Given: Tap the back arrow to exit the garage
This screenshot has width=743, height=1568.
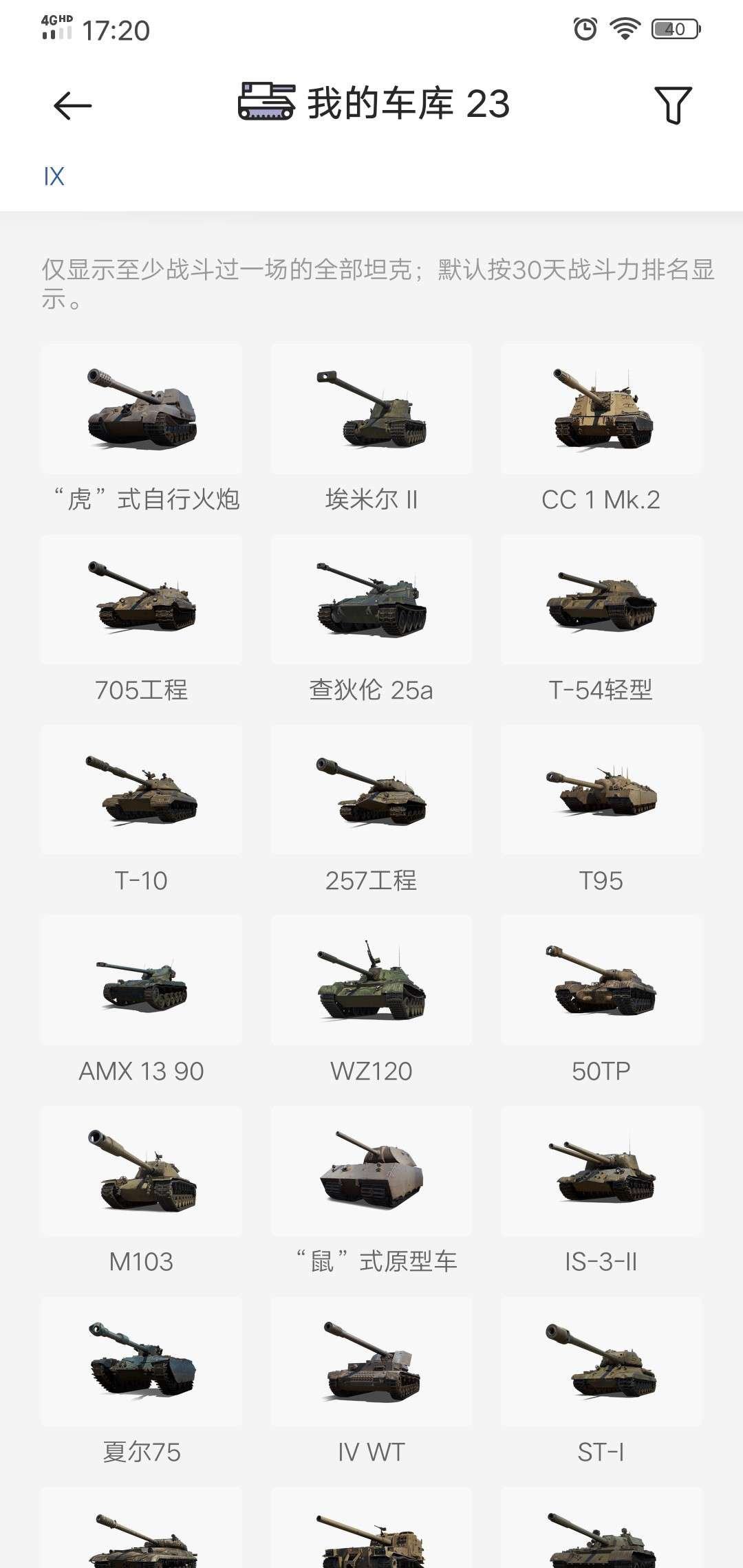Looking at the screenshot, I should 71,105.
